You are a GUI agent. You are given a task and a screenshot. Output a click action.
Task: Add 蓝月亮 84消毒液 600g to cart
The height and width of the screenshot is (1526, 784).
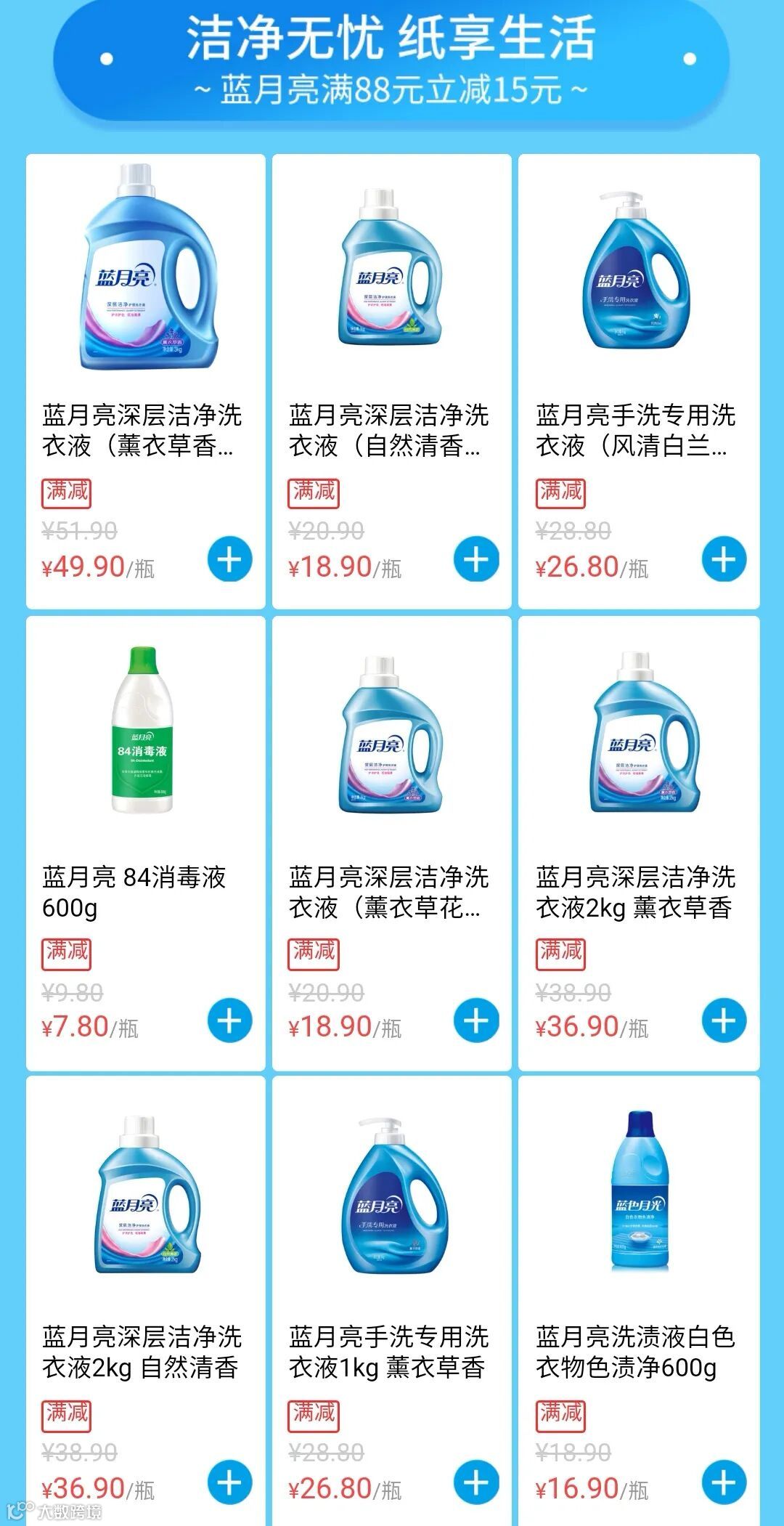coord(229,1020)
